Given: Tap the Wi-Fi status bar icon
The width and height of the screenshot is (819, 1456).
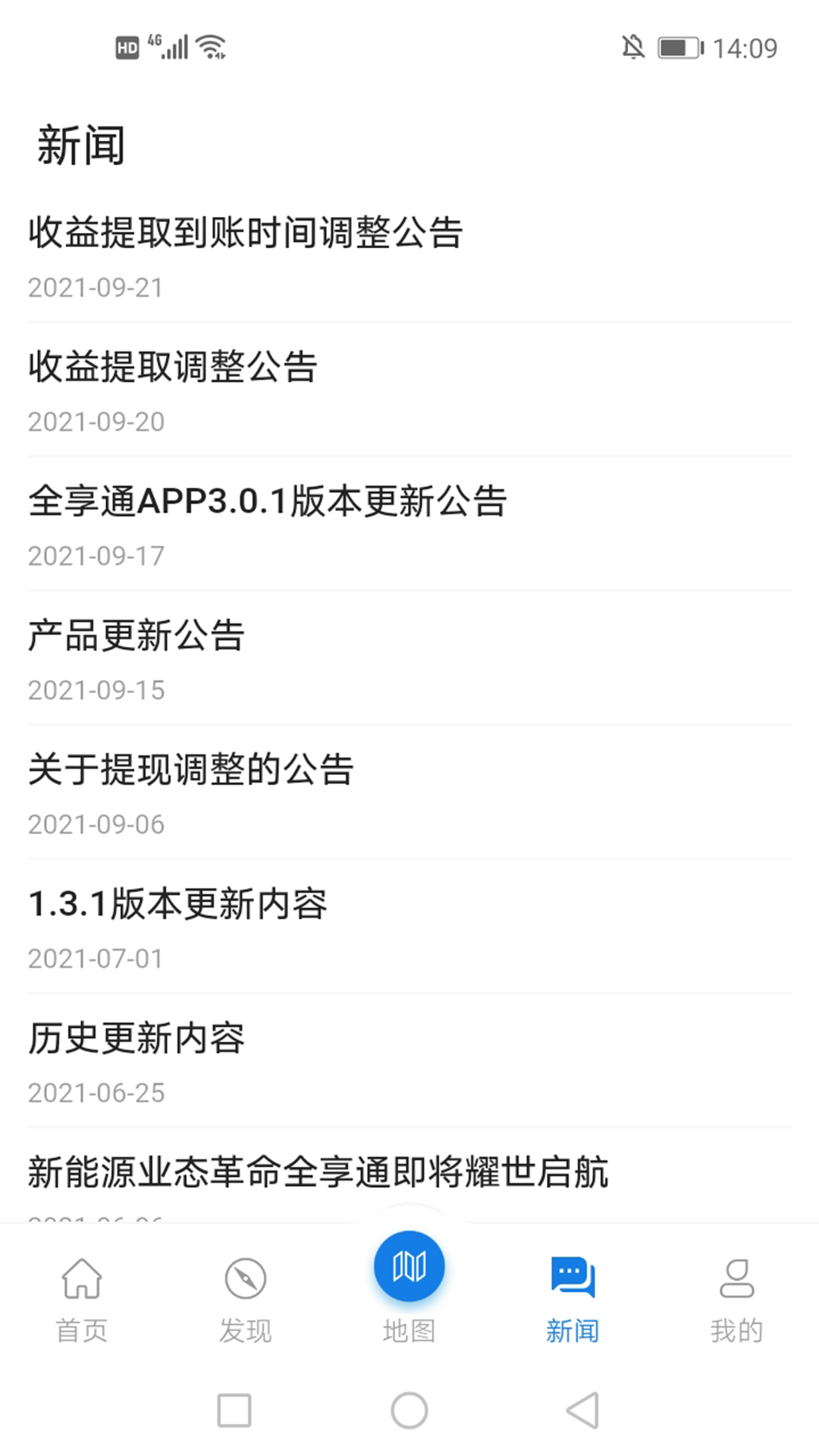Looking at the screenshot, I should tap(210, 45).
